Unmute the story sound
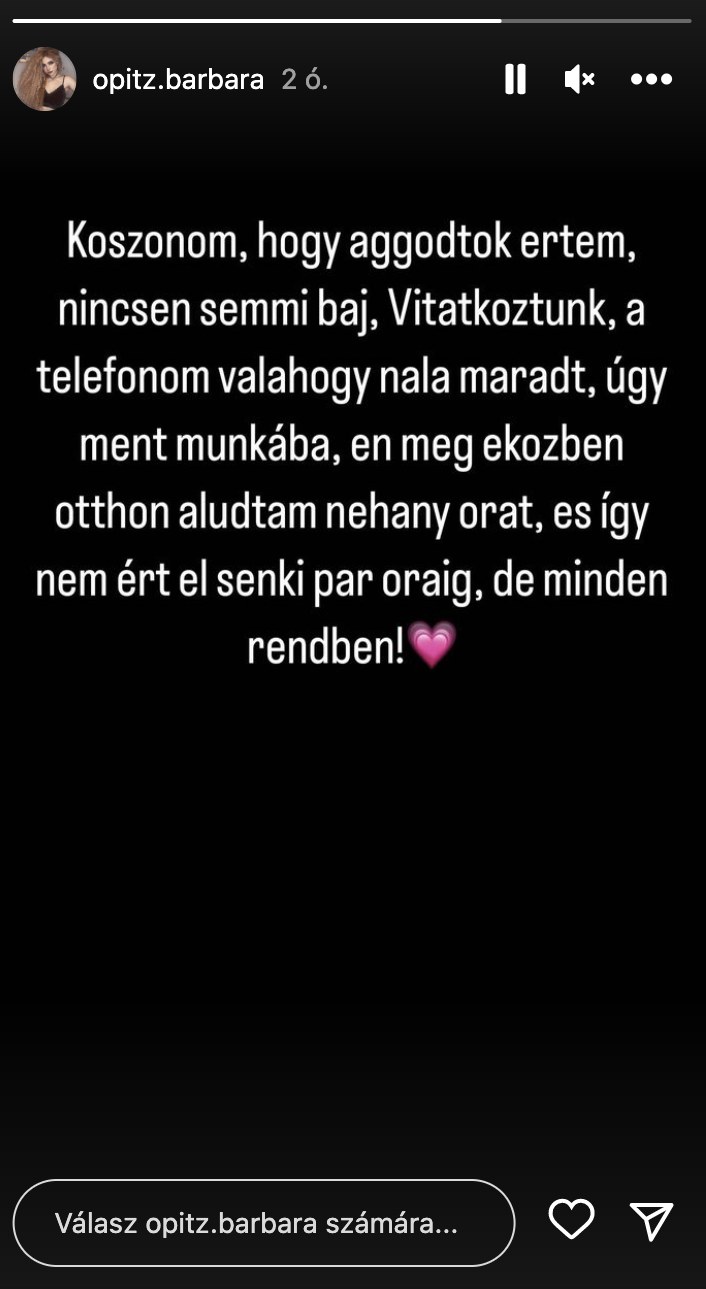This screenshot has height=1289, width=706. click(579, 79)
